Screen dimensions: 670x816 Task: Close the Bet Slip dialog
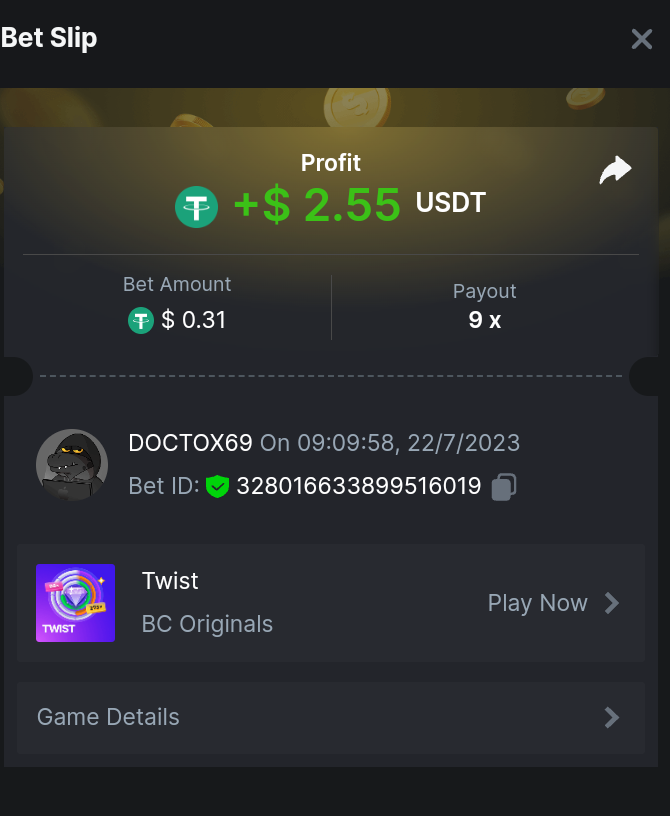641,39
